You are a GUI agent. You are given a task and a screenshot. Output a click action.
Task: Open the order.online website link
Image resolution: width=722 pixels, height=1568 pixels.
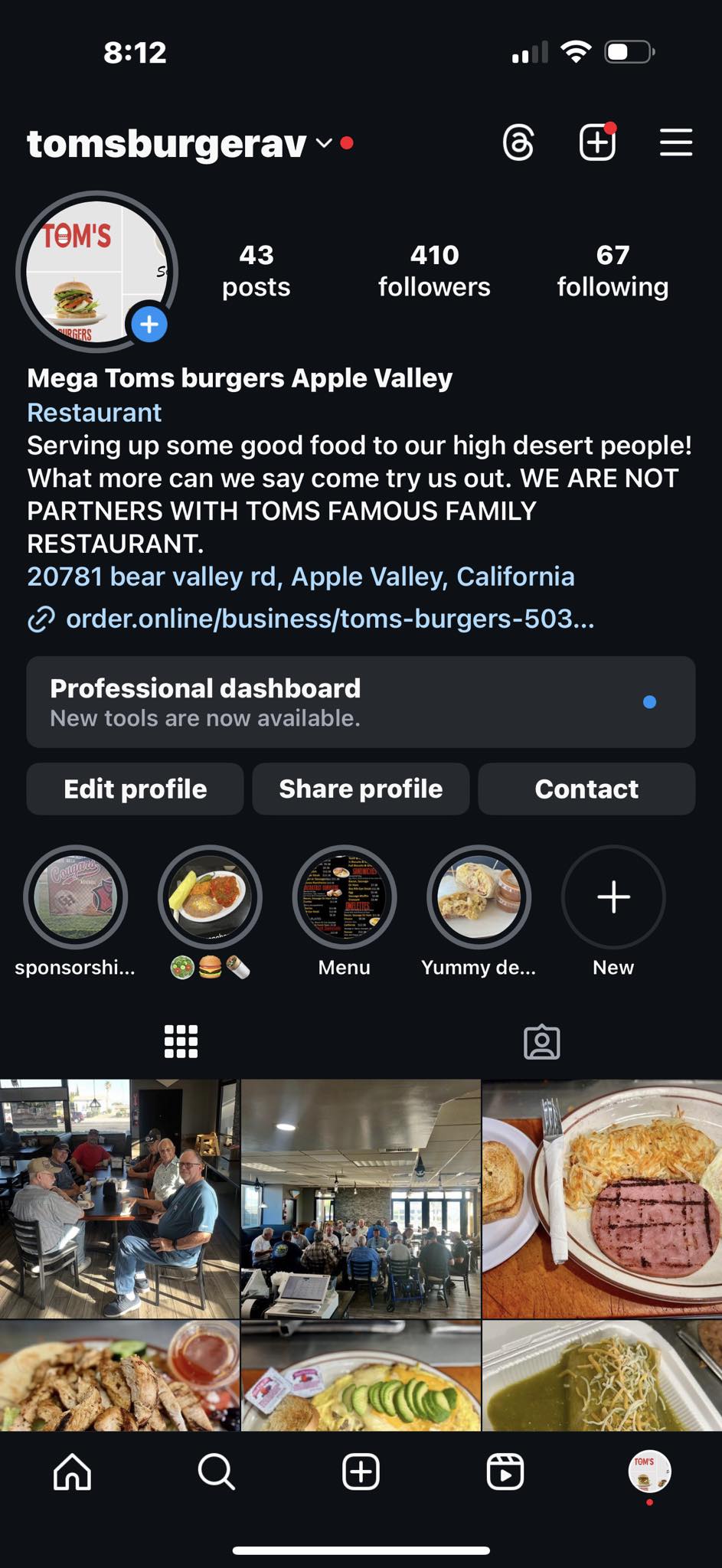(329, 619)
